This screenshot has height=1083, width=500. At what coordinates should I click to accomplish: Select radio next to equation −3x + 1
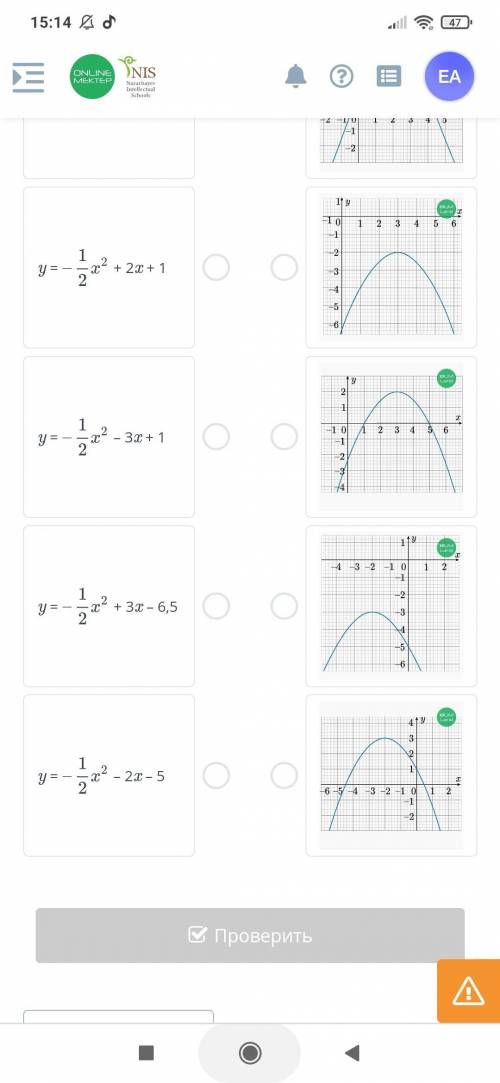tap(216, 437)
